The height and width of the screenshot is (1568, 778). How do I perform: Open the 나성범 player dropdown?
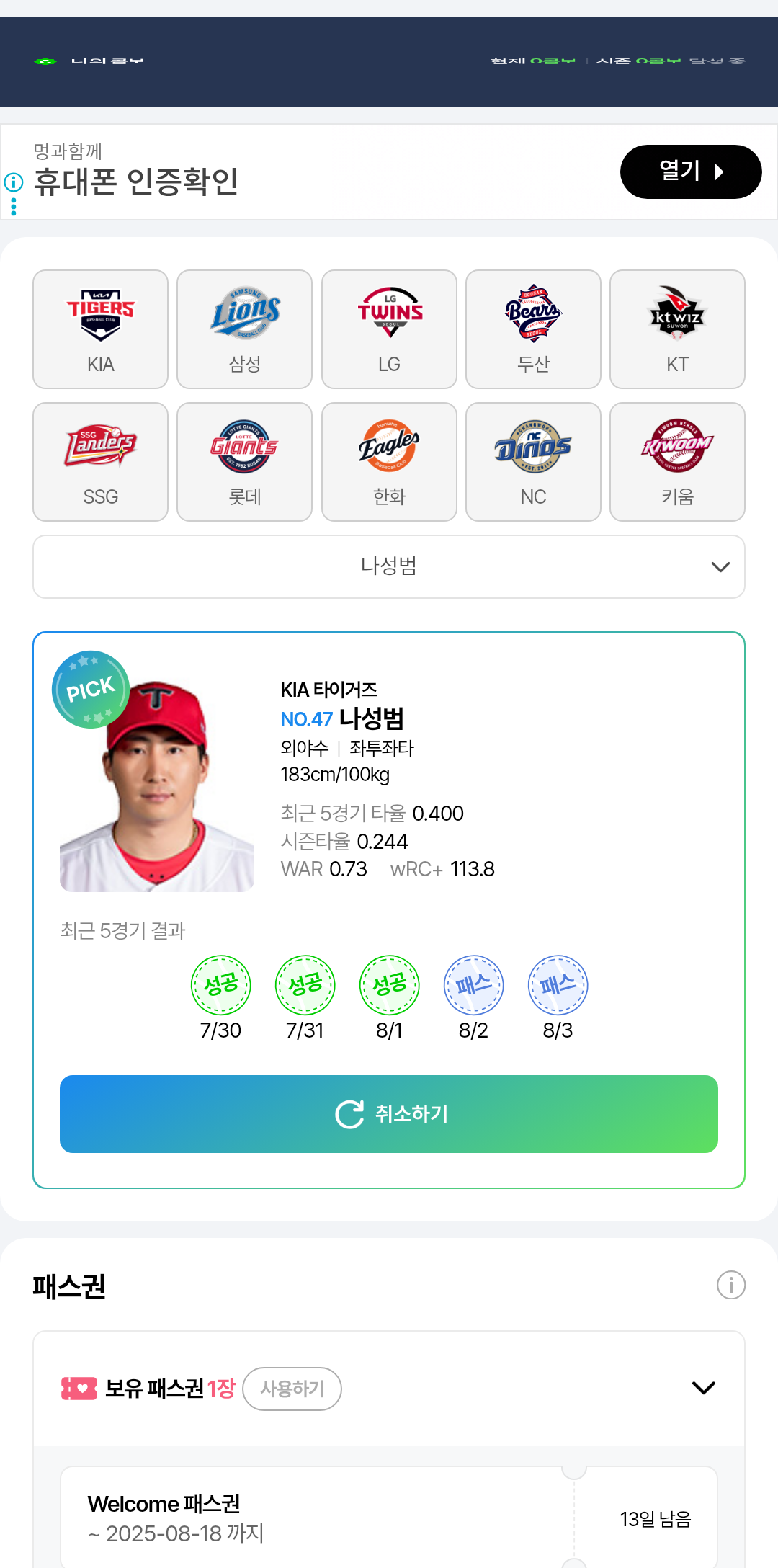pos(389,566)
